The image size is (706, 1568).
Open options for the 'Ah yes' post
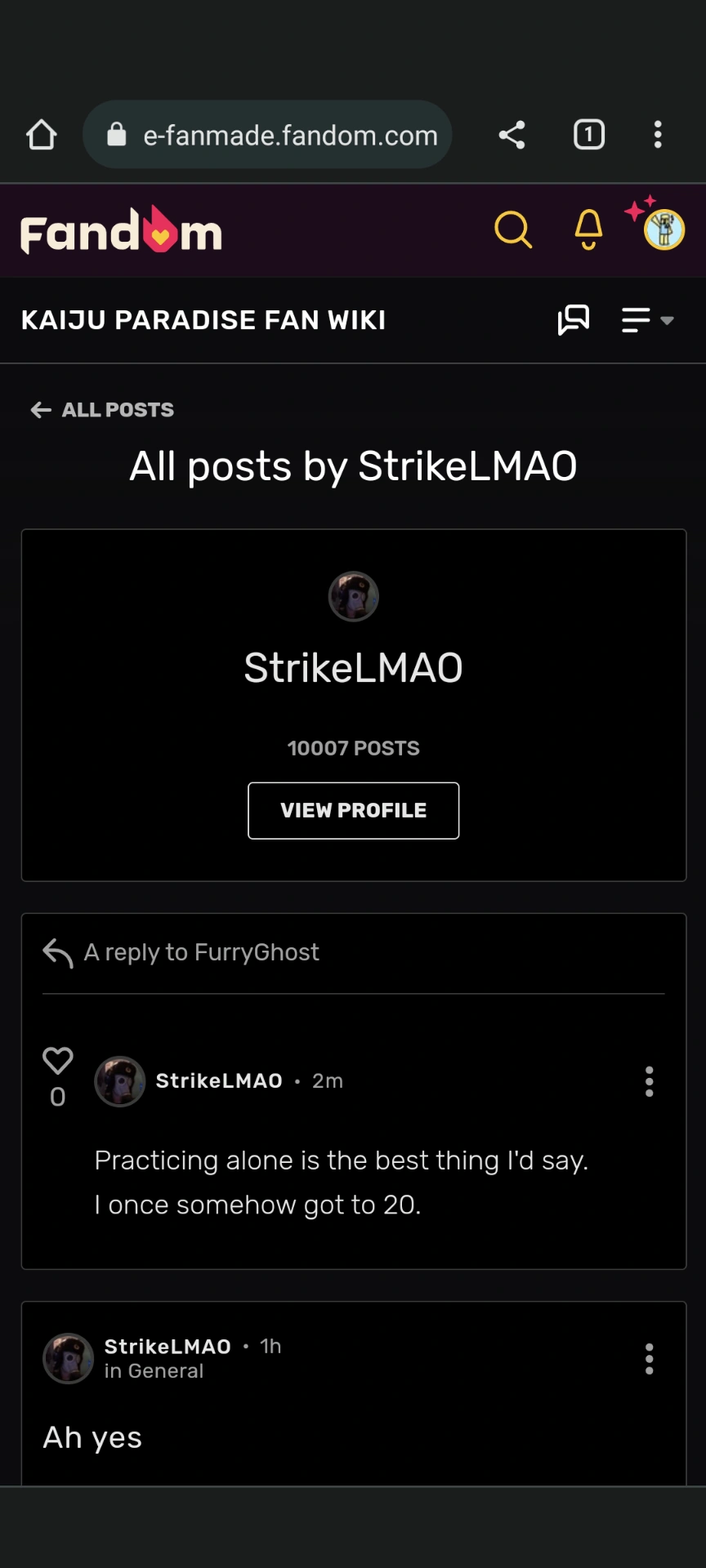coord(650,1359)
